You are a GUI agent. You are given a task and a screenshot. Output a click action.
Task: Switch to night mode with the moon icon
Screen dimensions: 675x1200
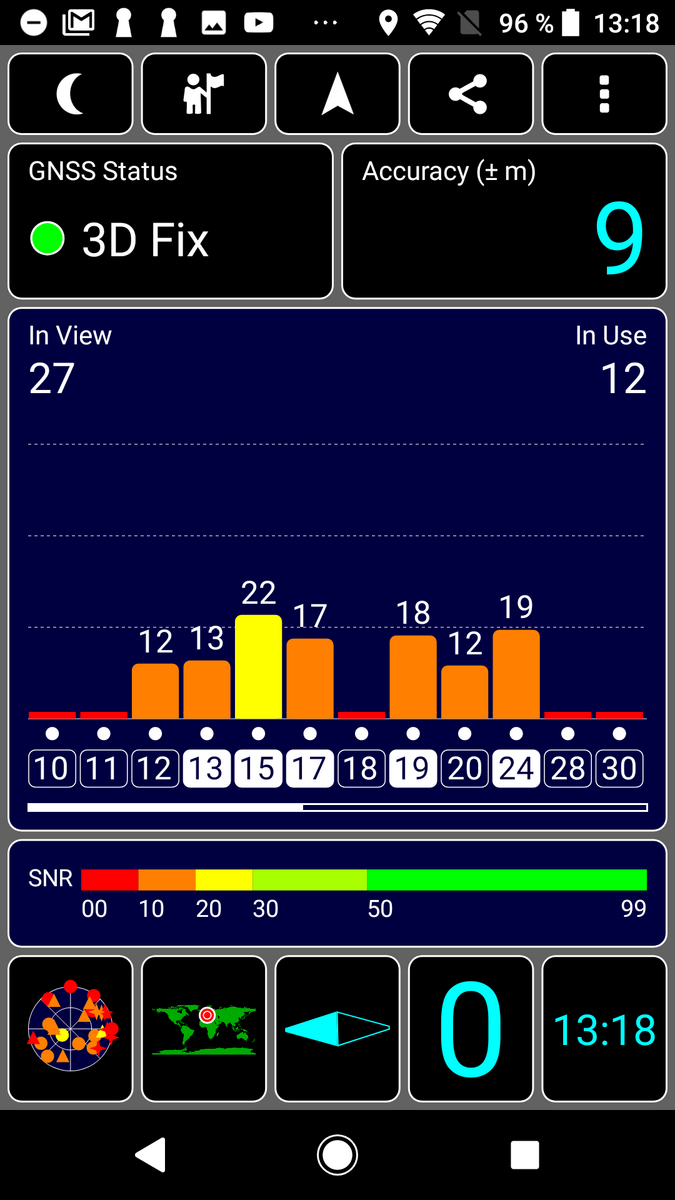click(70, 94)
